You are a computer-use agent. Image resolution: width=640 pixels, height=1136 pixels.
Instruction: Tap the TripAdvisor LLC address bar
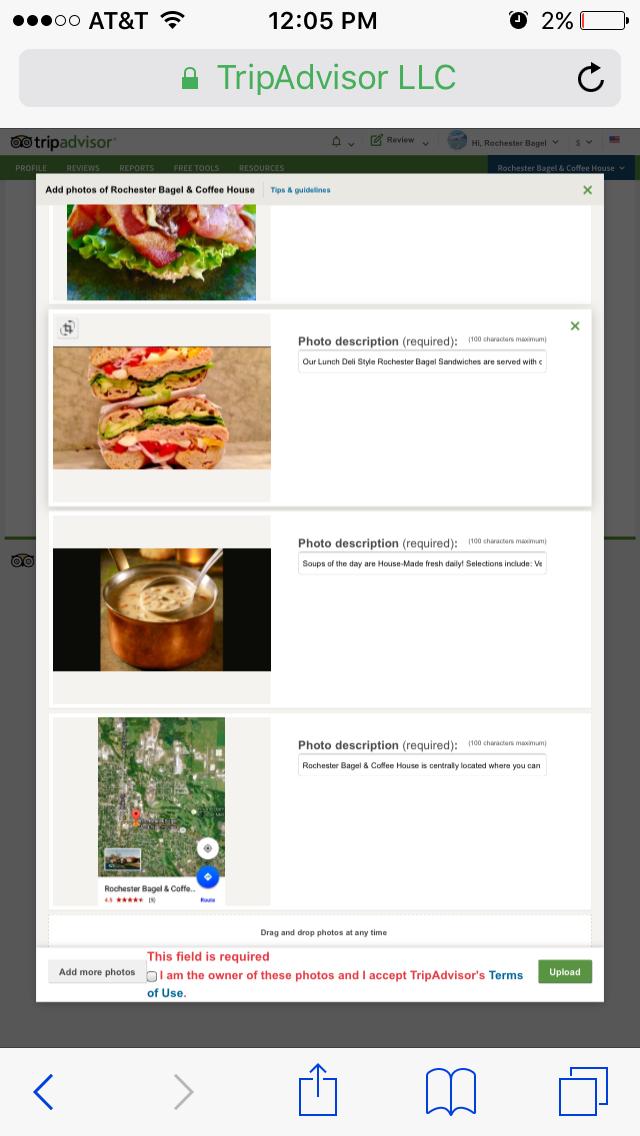pos(320,78)
